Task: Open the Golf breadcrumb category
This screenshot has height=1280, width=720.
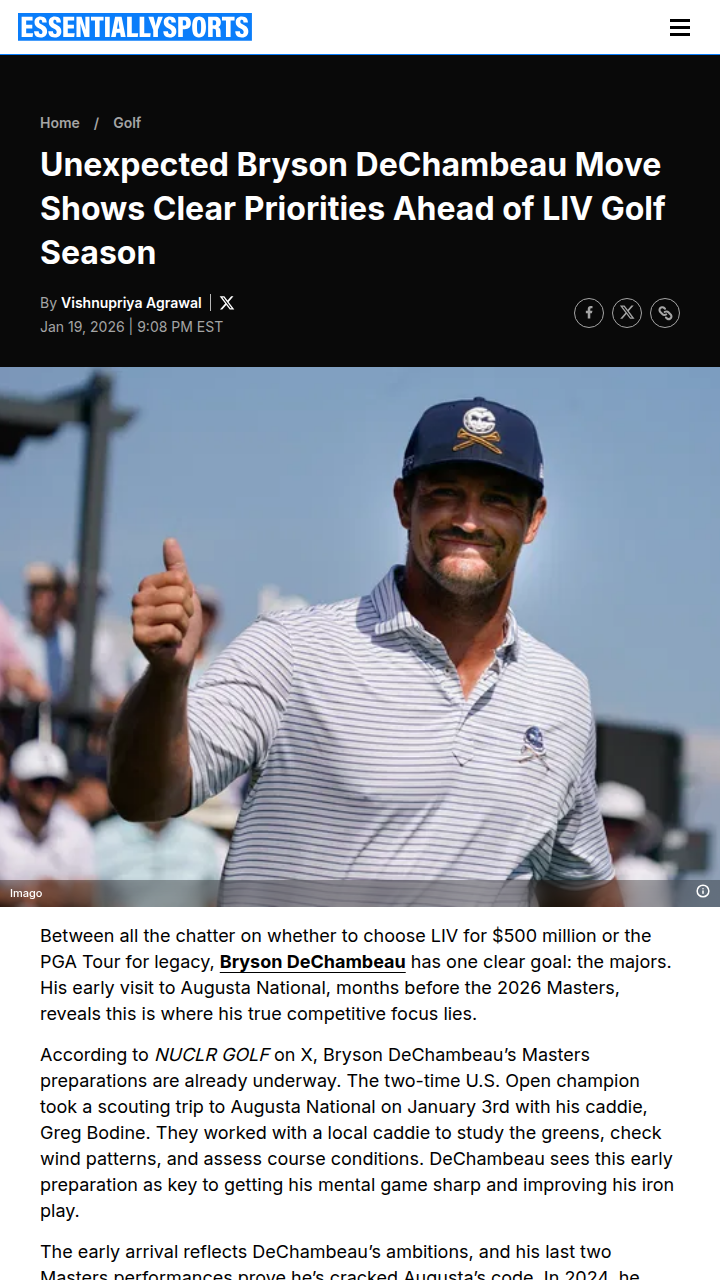Action: (127, 123)
